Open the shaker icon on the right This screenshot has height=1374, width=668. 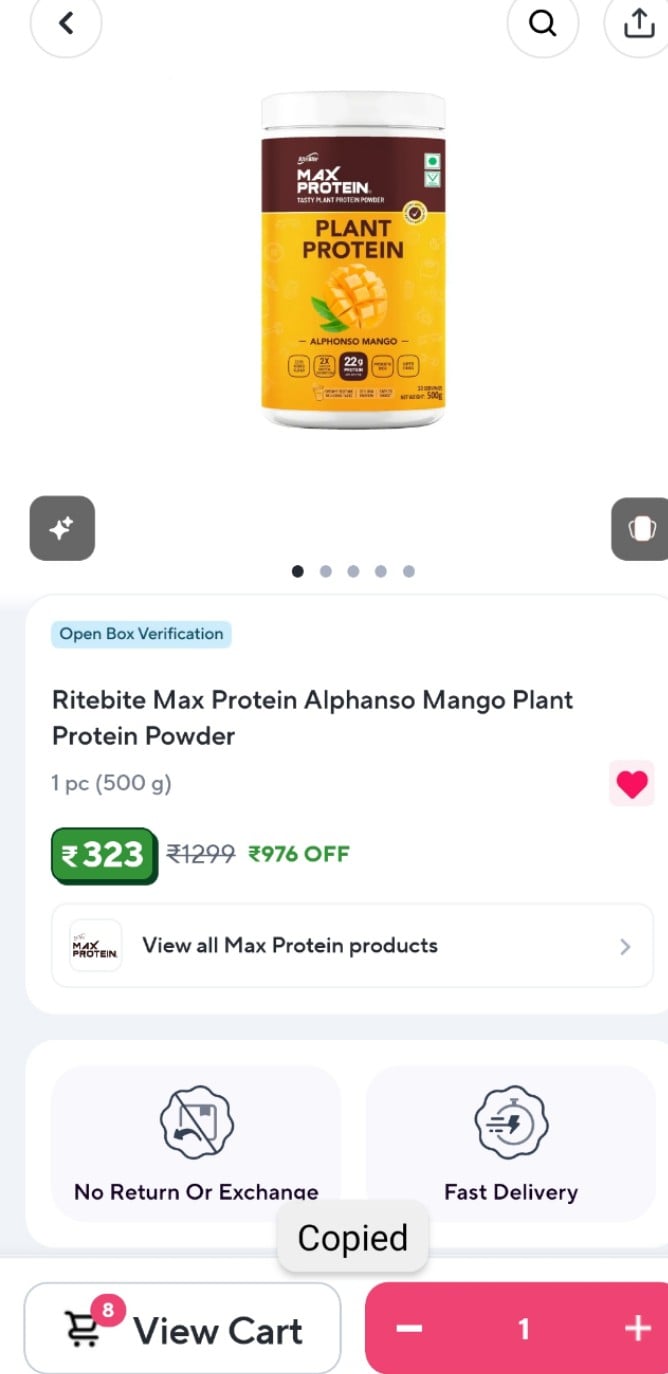click(640, 528)
